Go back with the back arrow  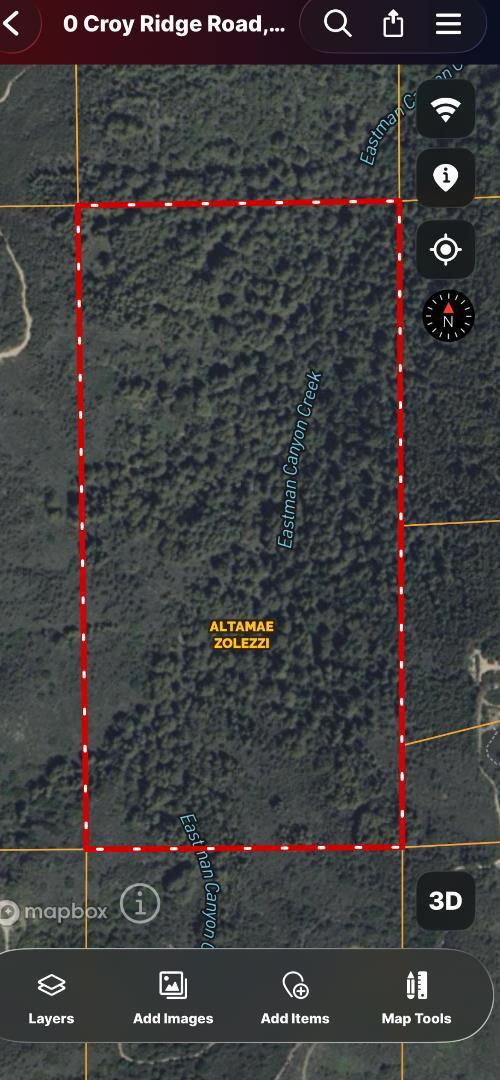pos(12,24)
